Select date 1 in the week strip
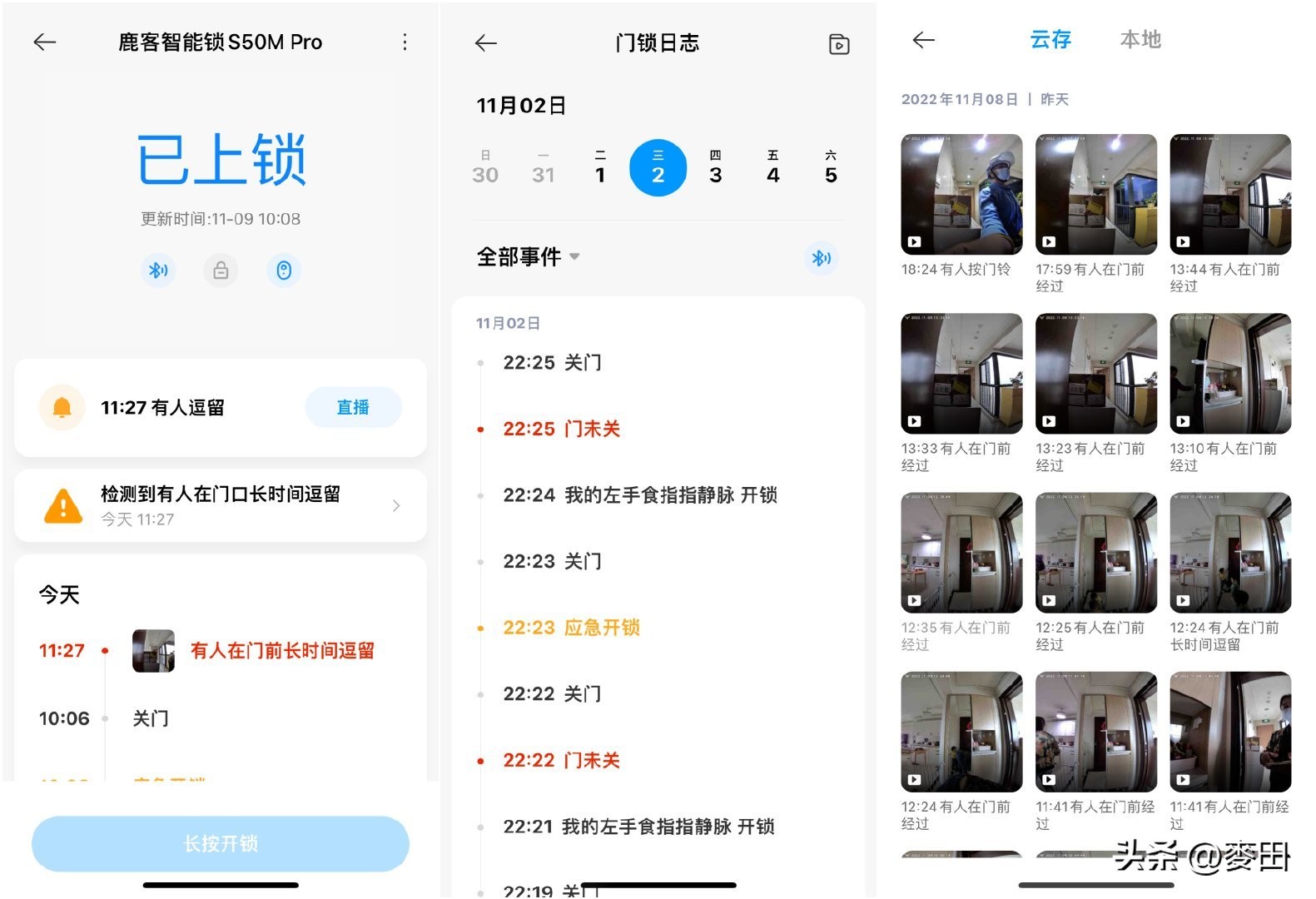This screenshot has width=1316, height=899. [x=600, y=167]
